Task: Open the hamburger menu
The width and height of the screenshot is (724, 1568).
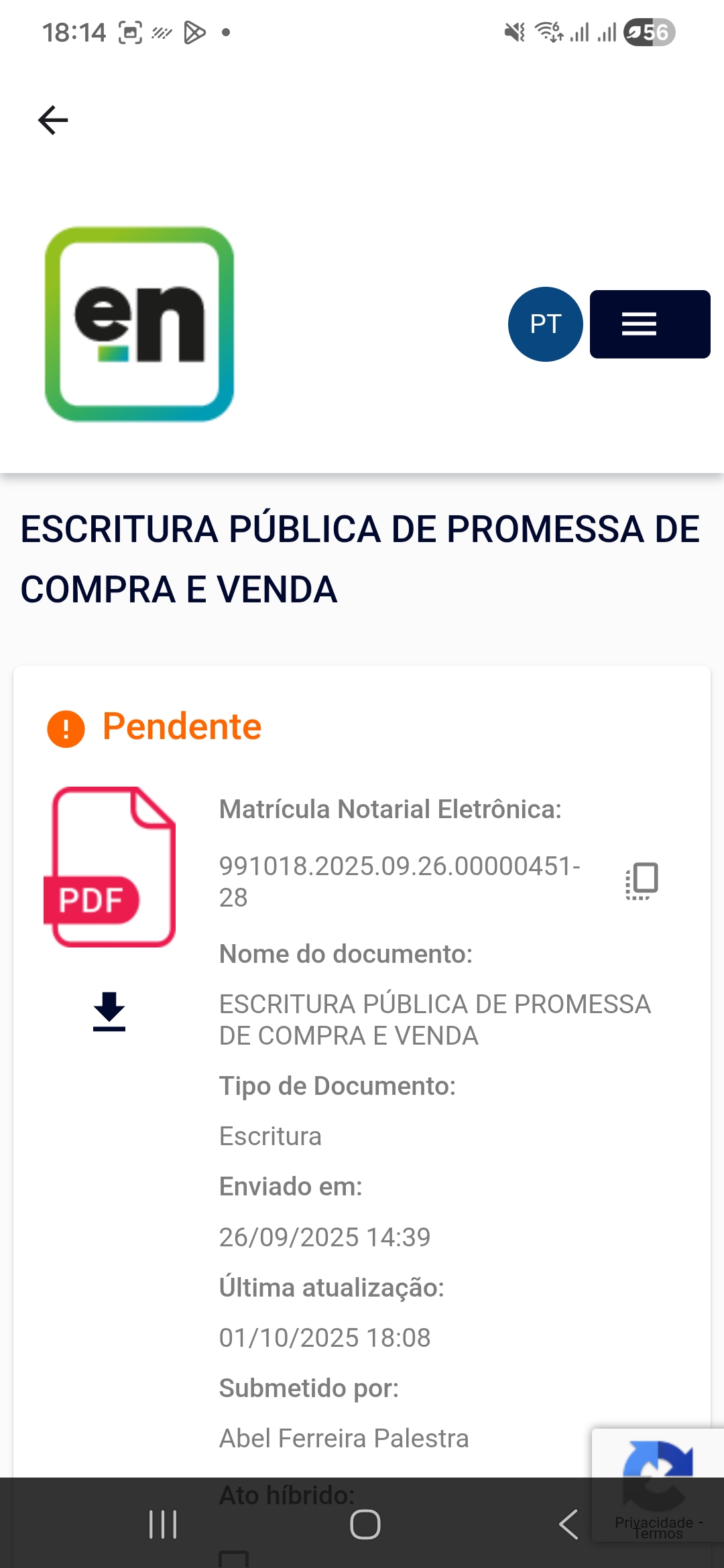Action: [x=650, y=324]
